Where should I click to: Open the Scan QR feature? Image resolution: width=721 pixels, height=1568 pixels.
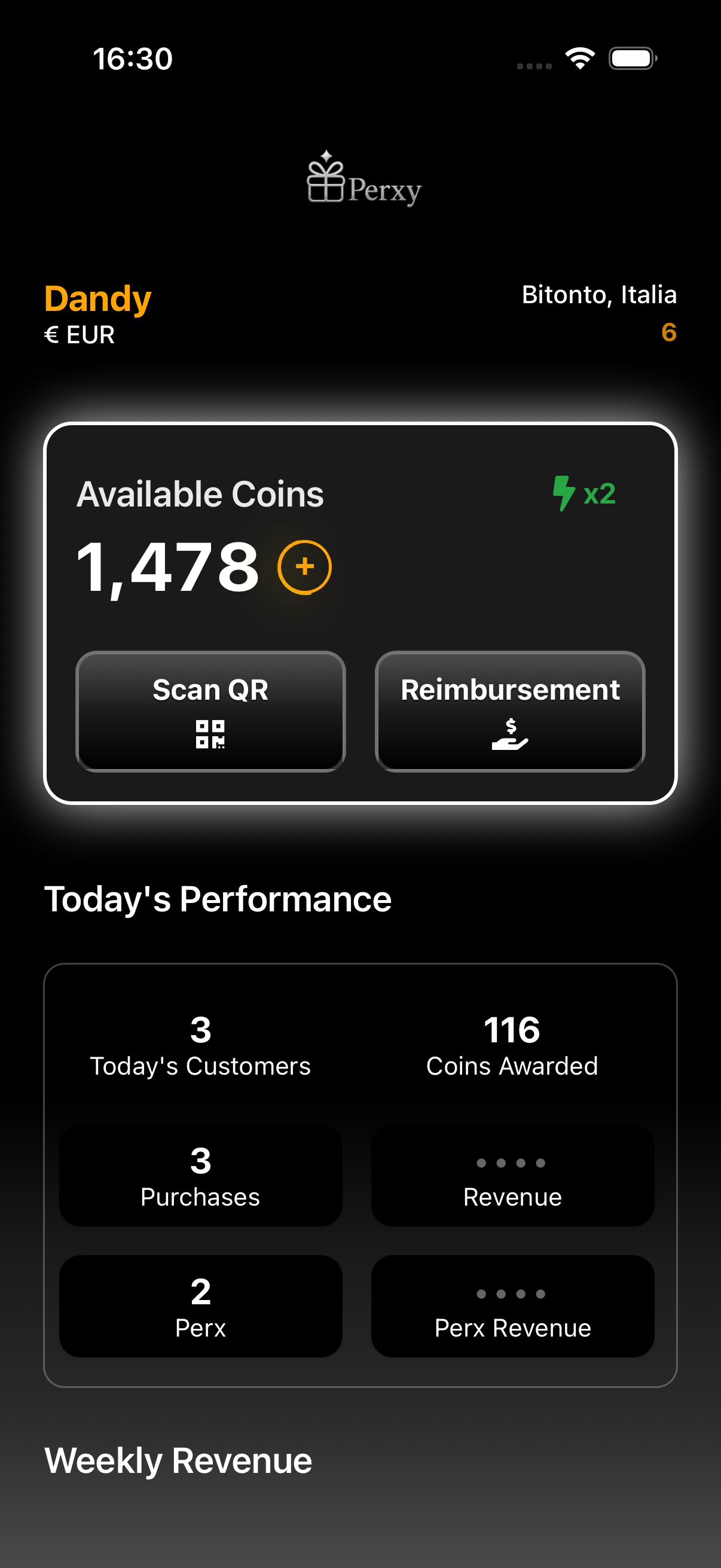[210, 711]
